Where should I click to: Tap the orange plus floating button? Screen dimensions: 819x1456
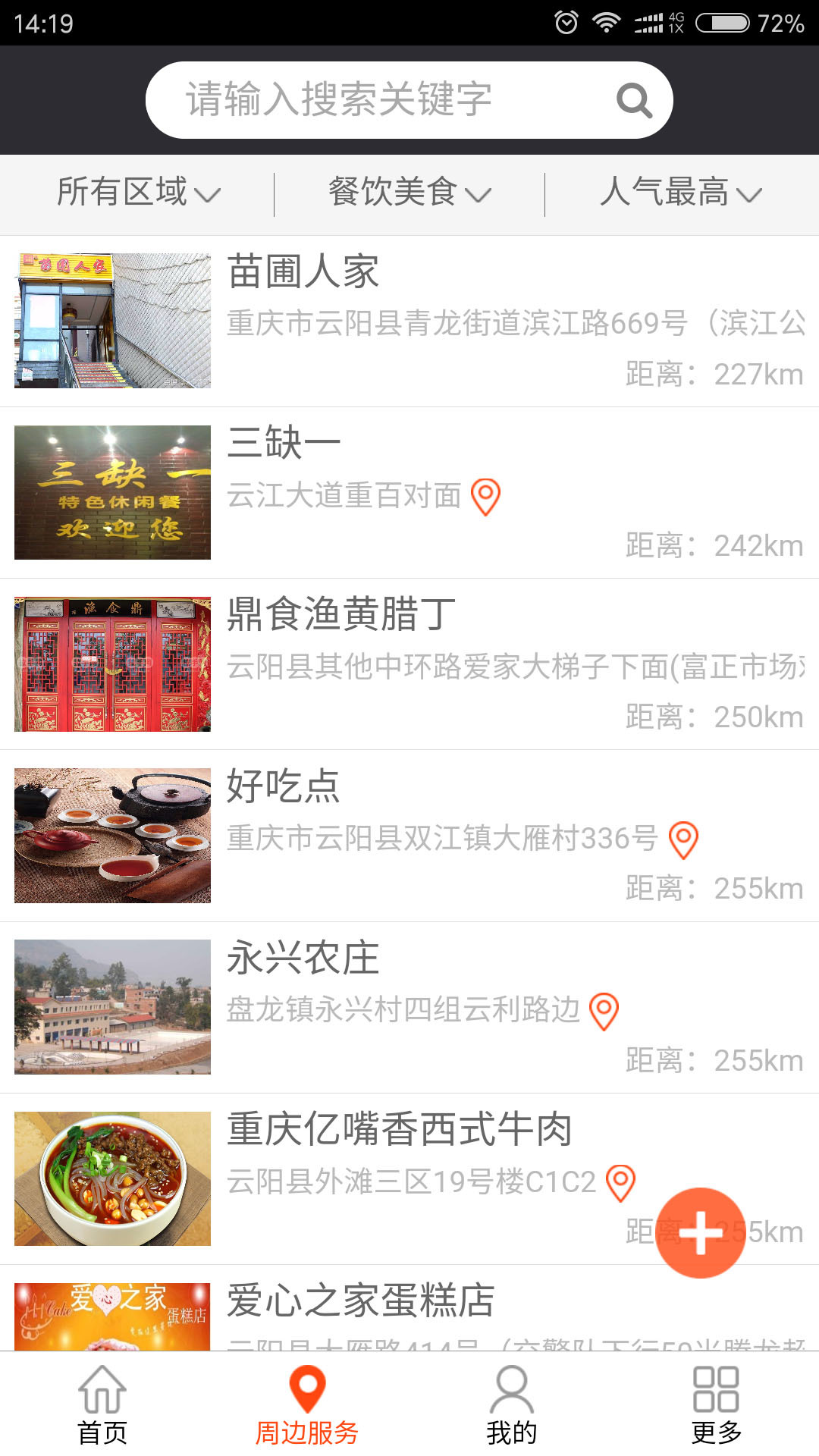click(700, 1232)
